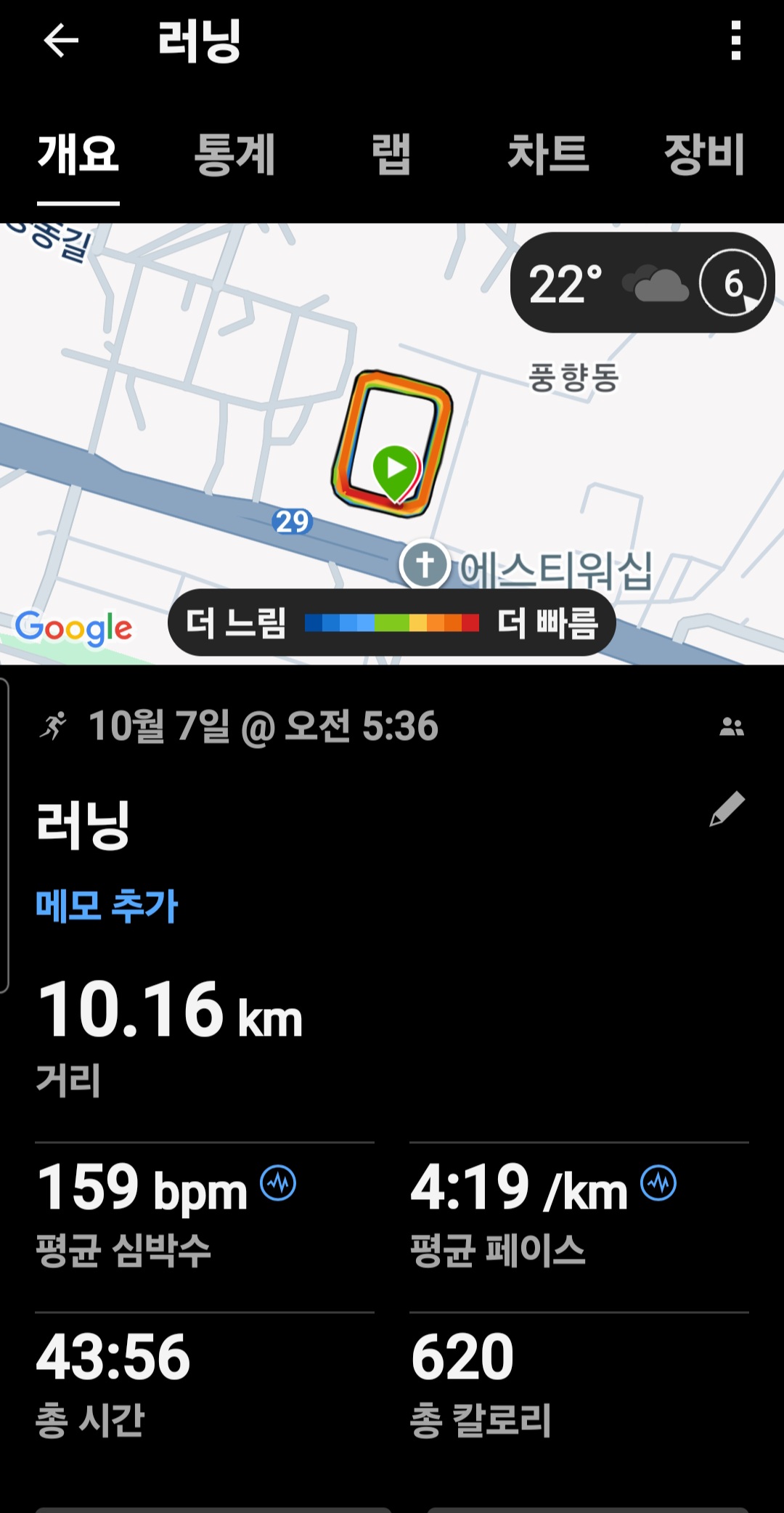Viewport: 784px width, 1513px height.
Task: Go back from the 러닝 activity screen
Action: 61,41
